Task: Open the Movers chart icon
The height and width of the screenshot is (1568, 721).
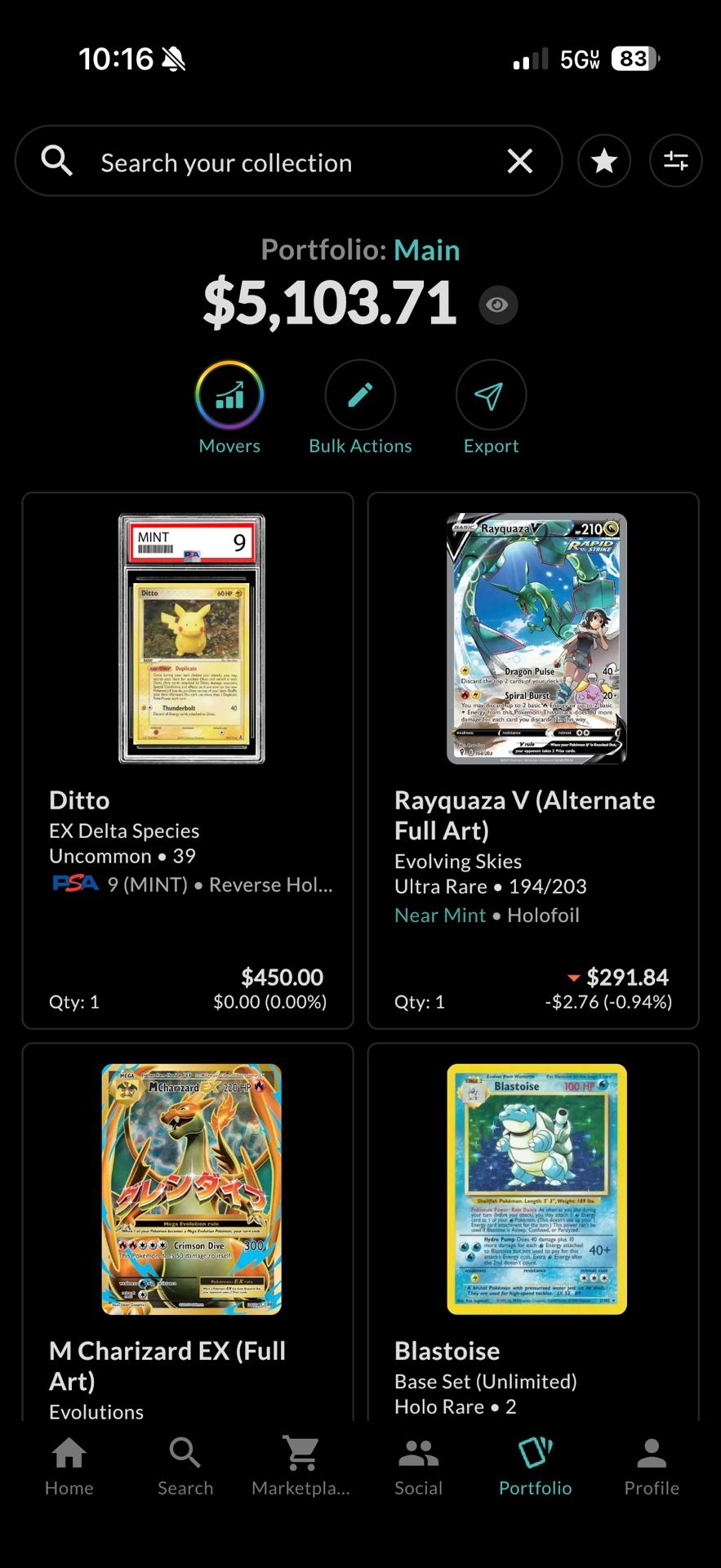Action: 229,395
